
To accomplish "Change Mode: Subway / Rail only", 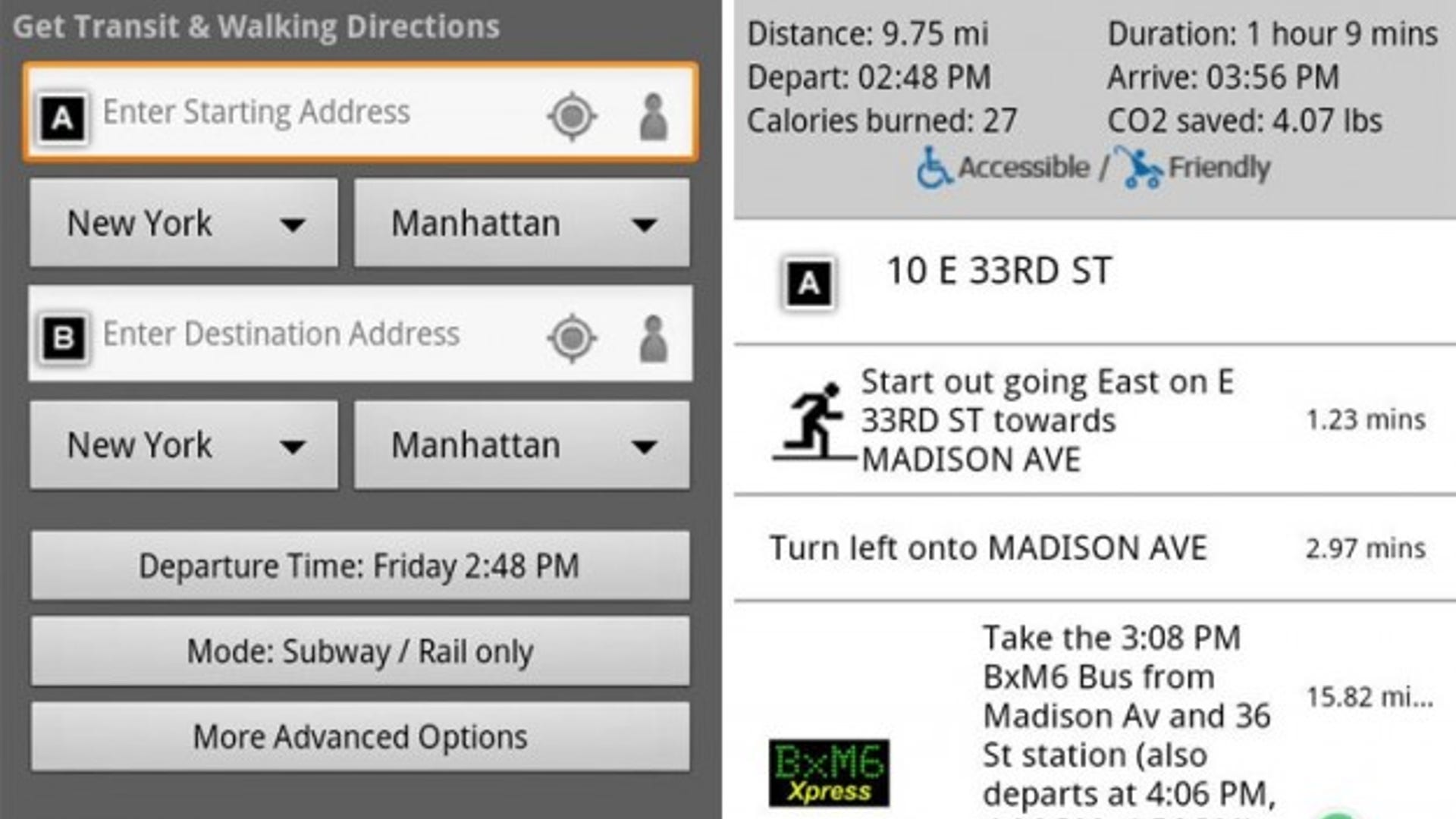I will tap(360, 651).
